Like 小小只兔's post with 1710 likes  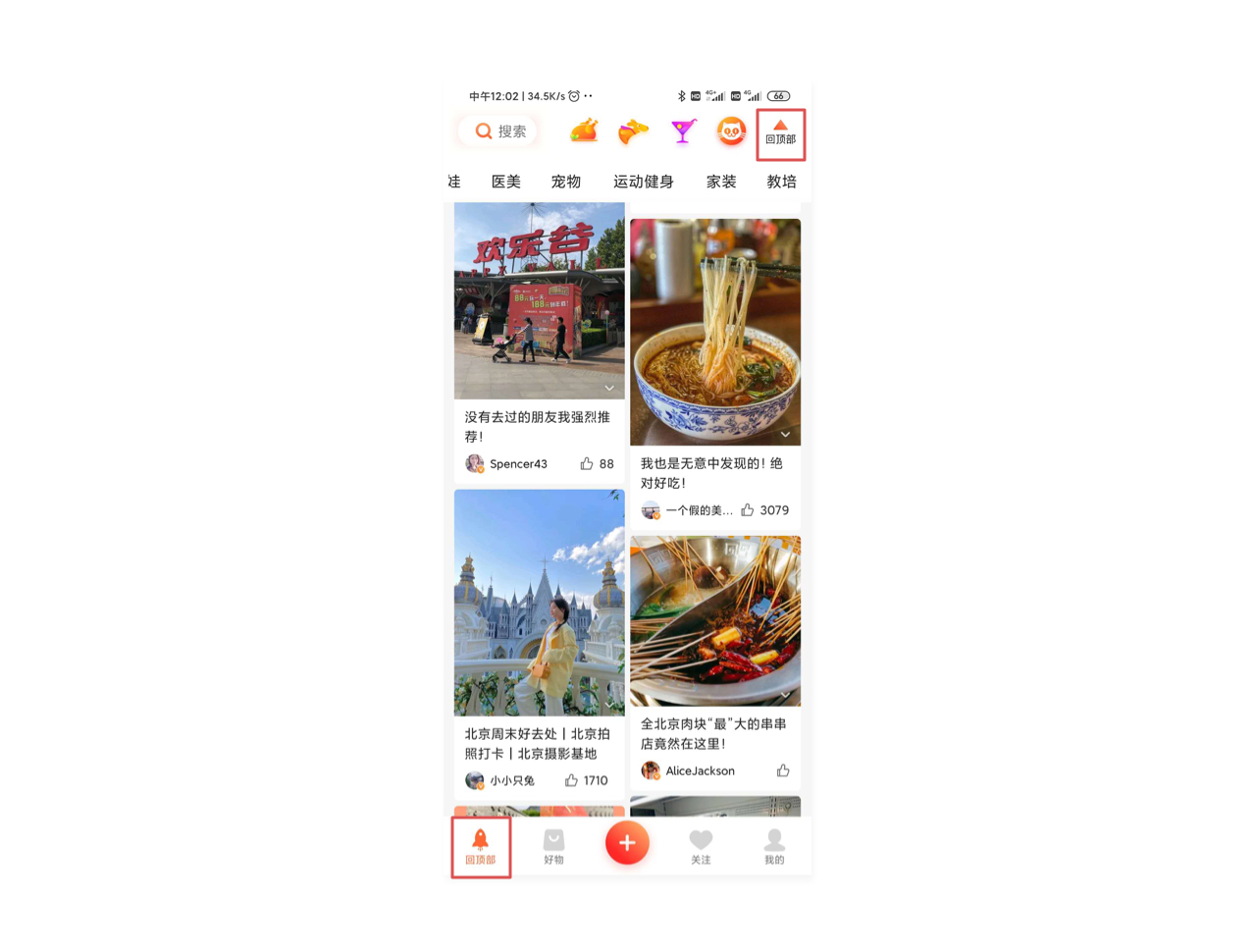point(571,780)
